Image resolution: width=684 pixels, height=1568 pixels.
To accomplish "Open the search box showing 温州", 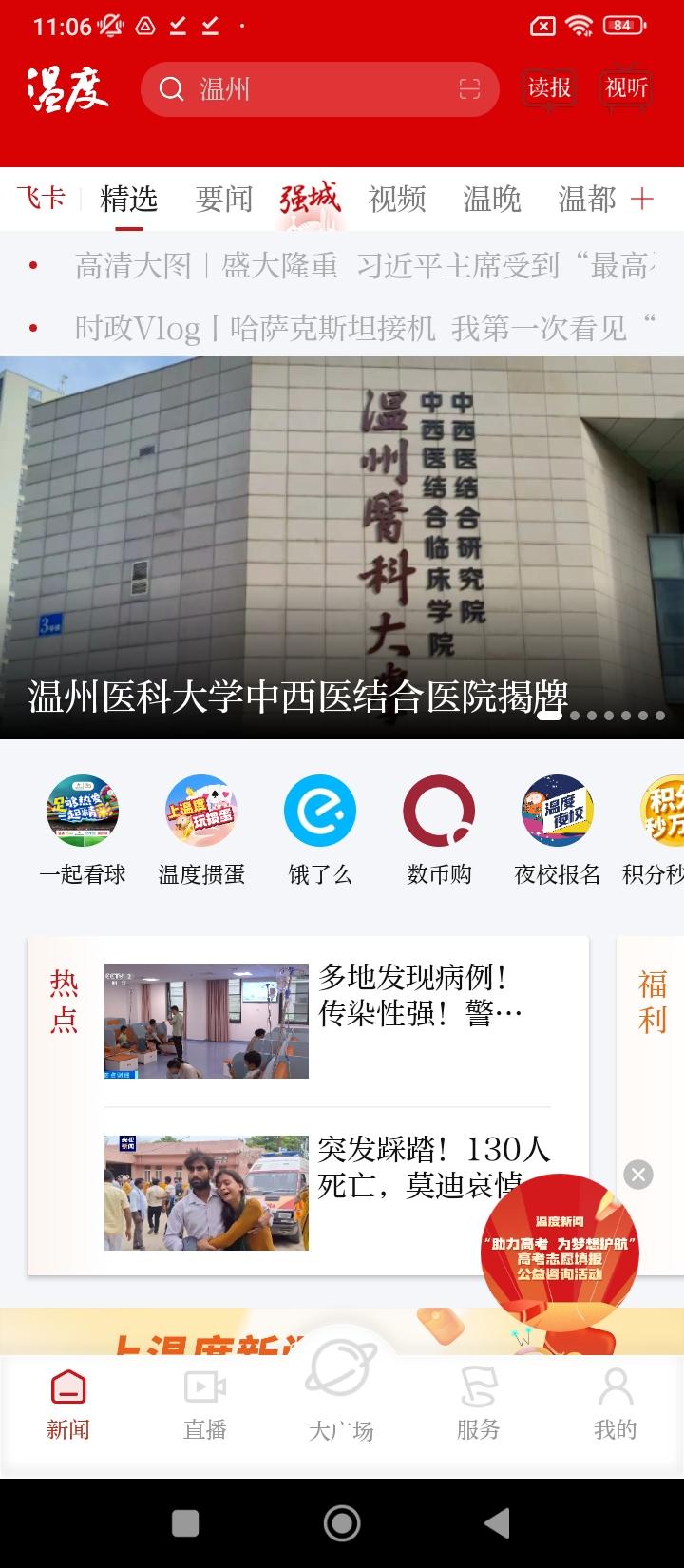I will (x=304, y=89).
